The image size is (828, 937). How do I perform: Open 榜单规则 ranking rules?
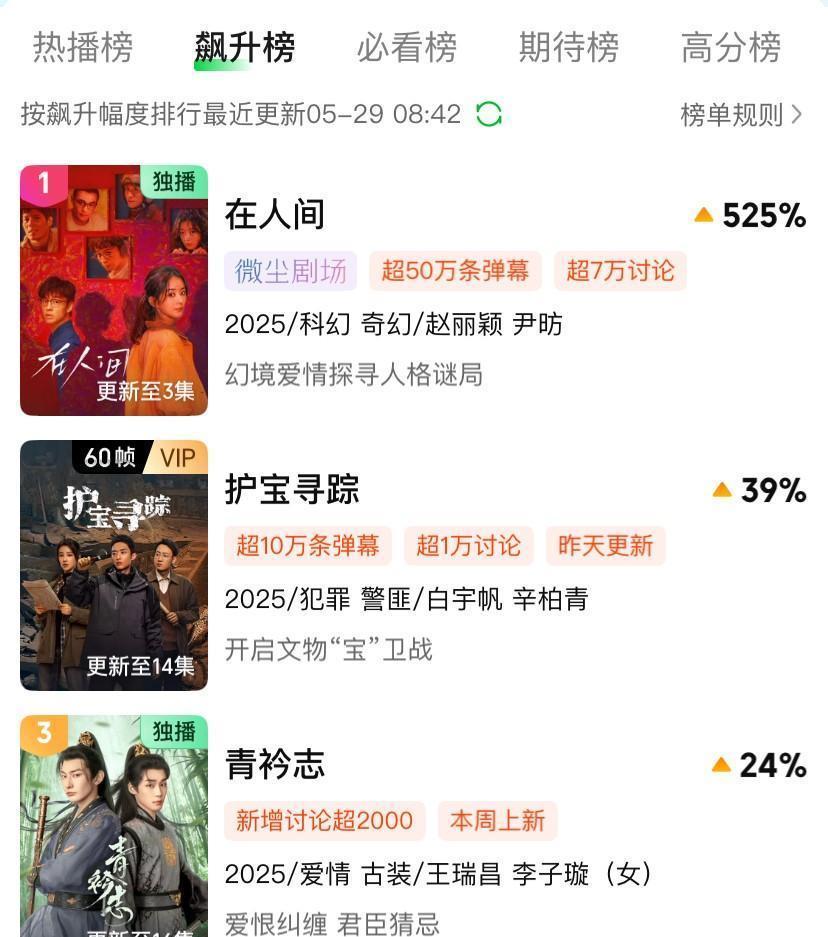tap(741, 114)
